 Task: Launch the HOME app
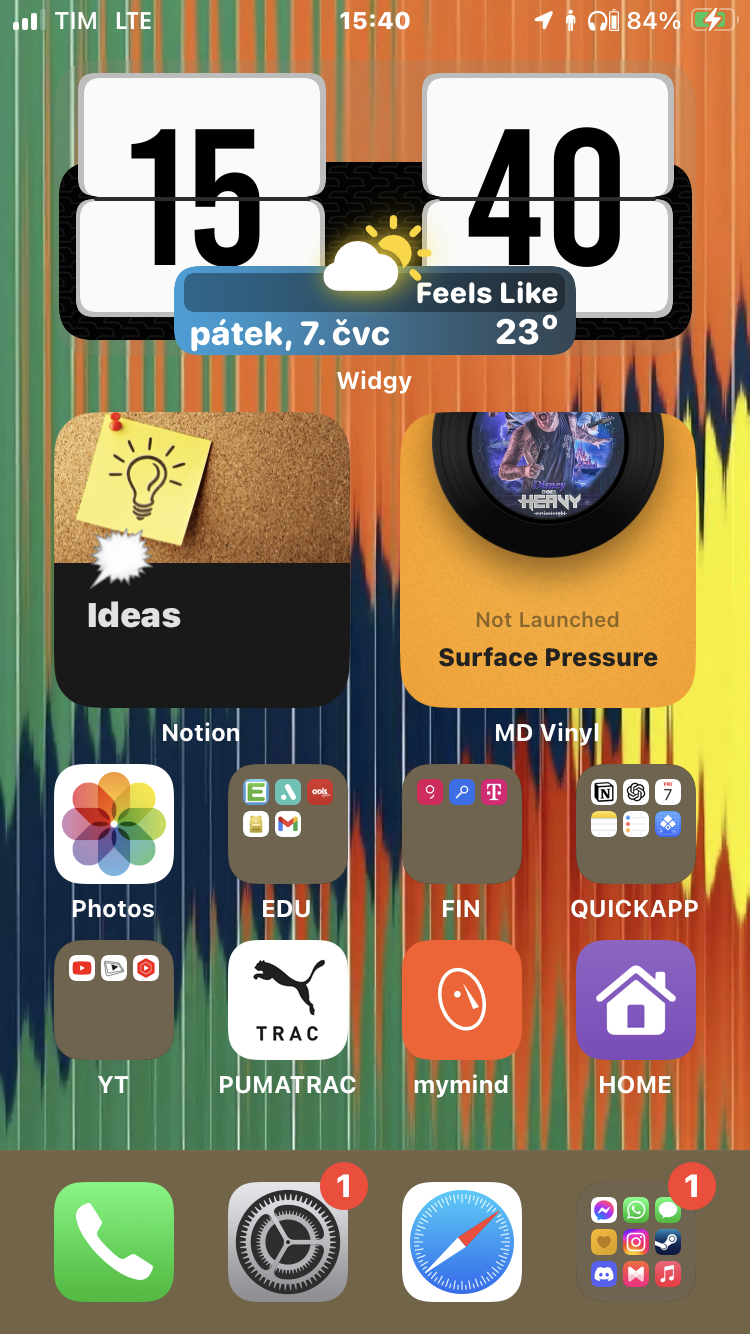635,1000
